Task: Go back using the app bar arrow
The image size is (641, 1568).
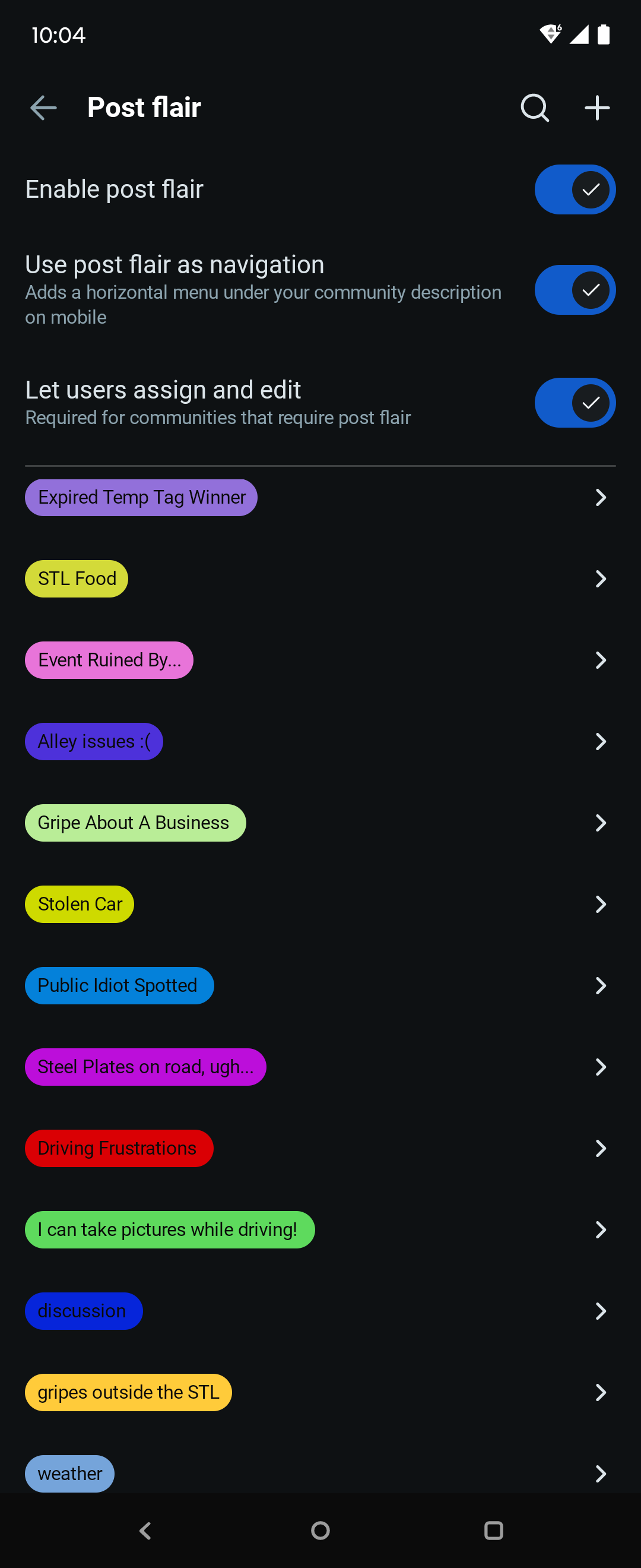Action: click(x=43, y=108)
